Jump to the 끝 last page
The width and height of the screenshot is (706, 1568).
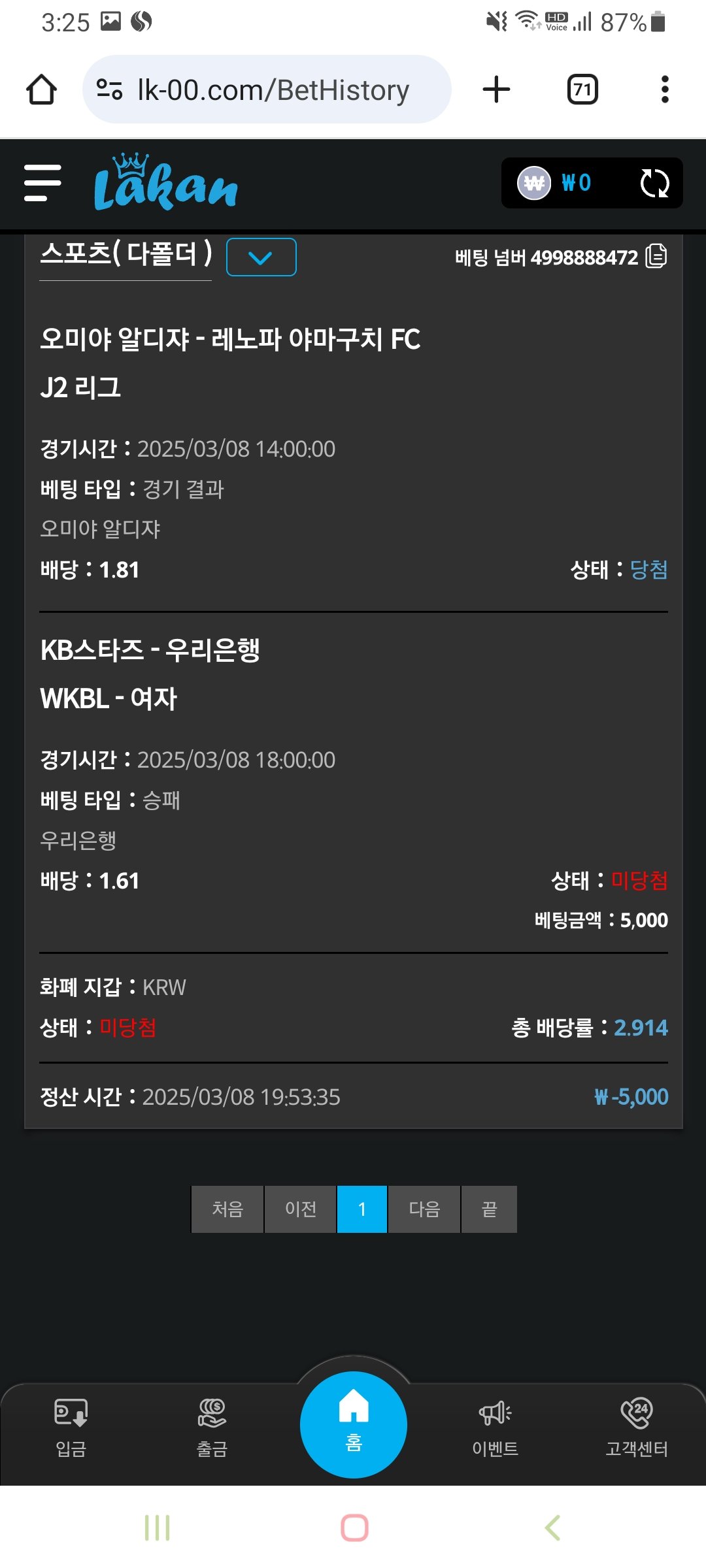489,1209
